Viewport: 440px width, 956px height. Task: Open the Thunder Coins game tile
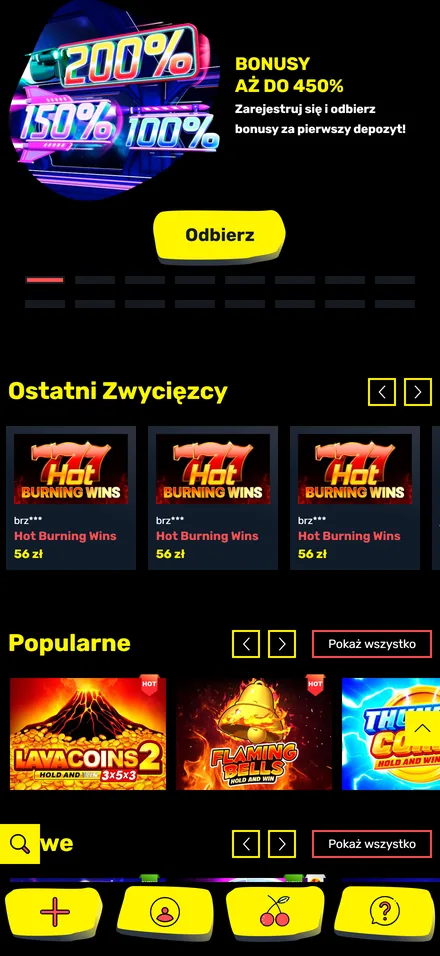tap(391, 733)
